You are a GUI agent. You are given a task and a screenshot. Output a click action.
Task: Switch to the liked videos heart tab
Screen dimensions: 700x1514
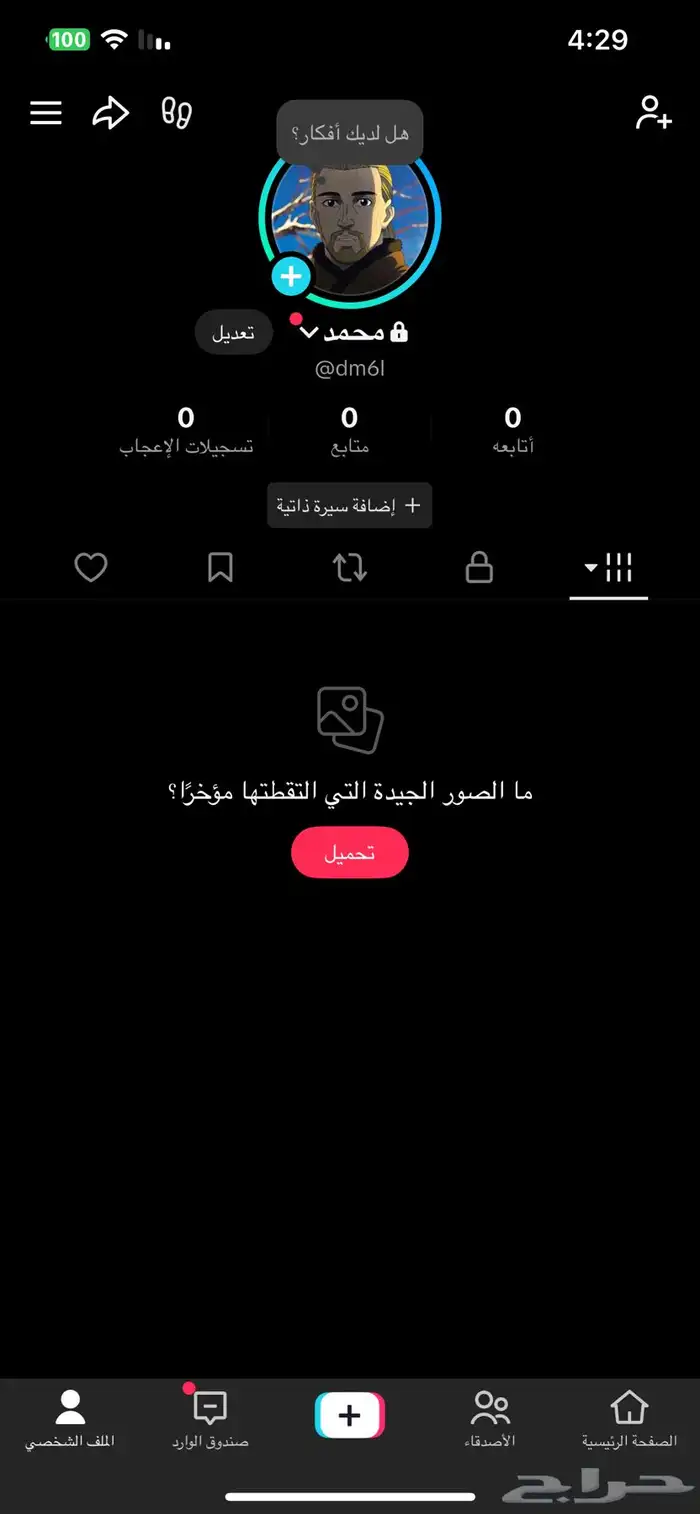click(x=91, y=568)
